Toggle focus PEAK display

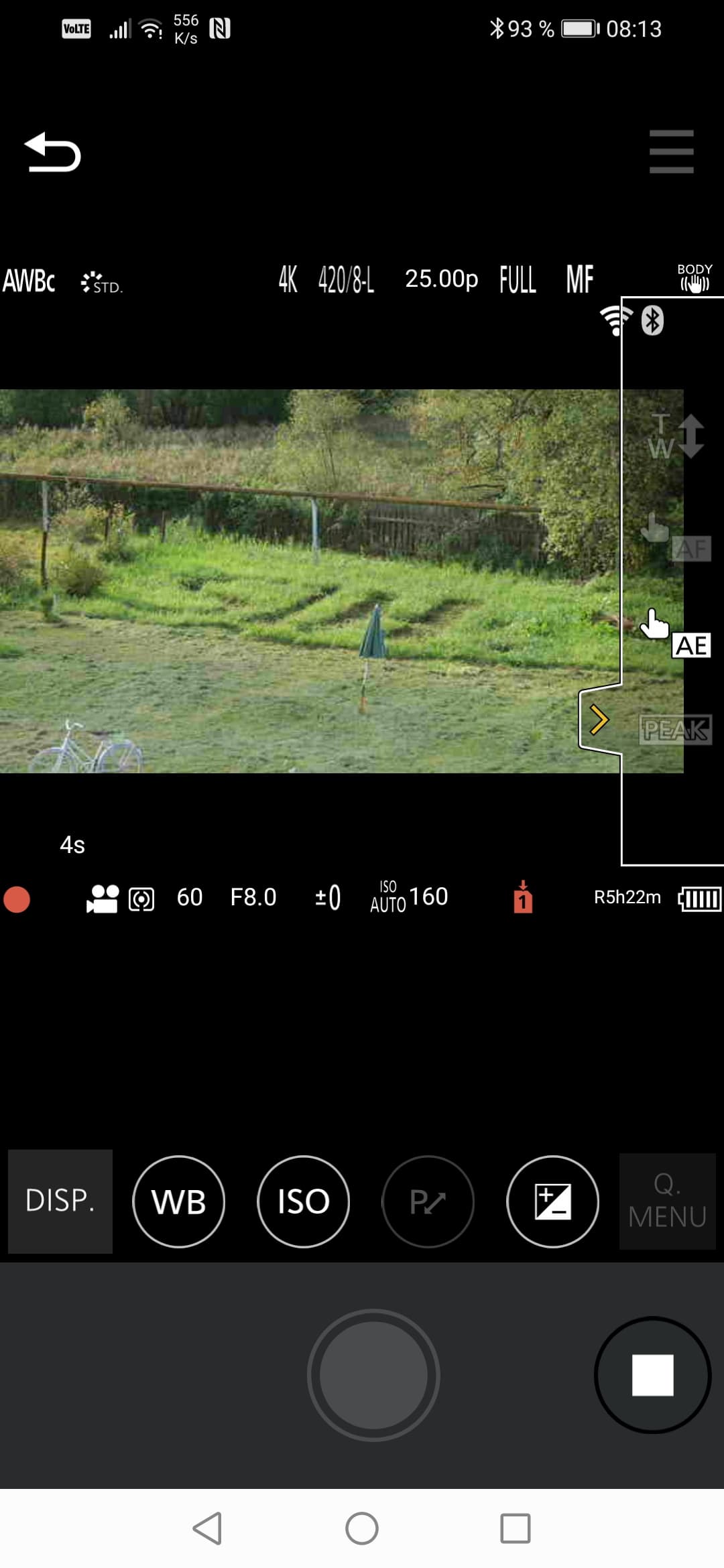tap(674, 729)
